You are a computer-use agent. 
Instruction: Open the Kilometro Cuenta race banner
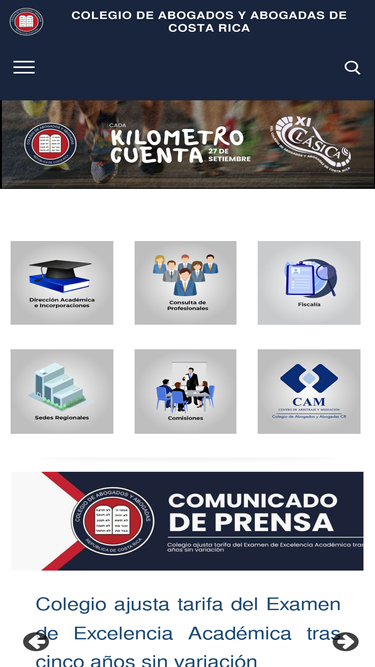point(188,144)
